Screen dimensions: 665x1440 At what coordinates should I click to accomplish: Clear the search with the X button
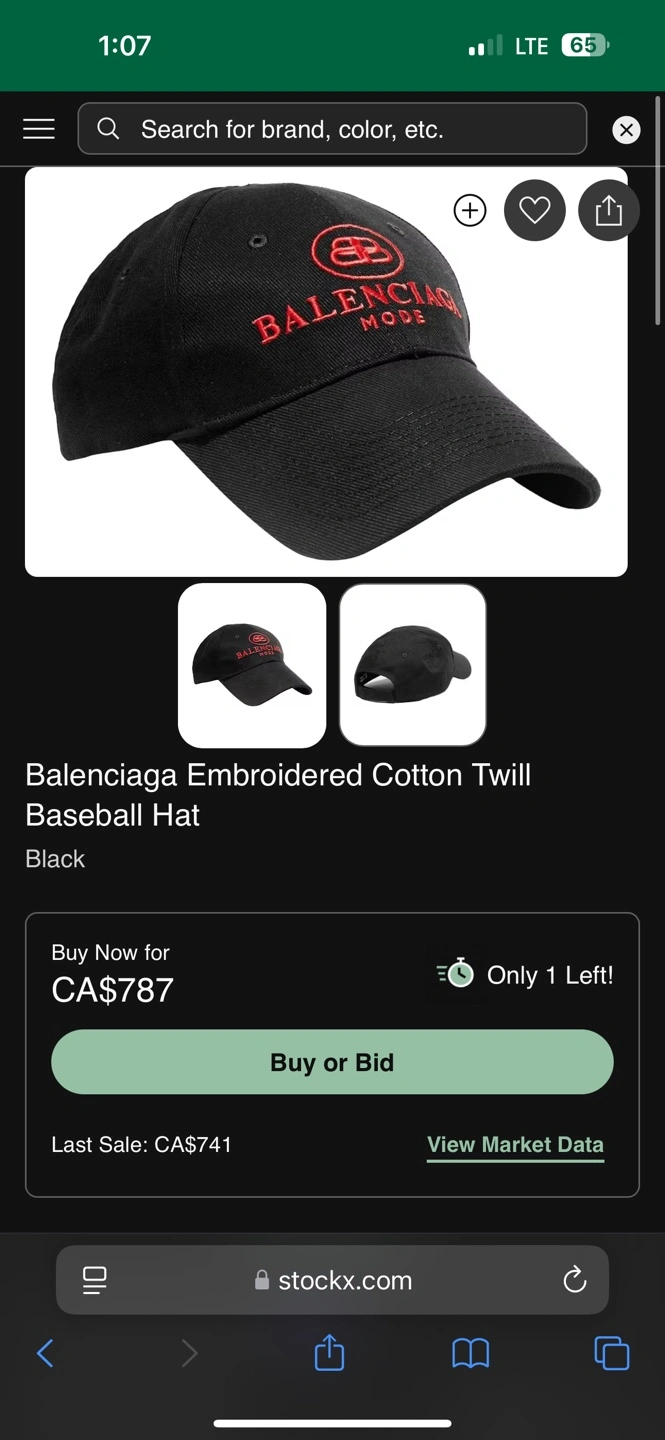pyautogui.click(x=626, y=129)
